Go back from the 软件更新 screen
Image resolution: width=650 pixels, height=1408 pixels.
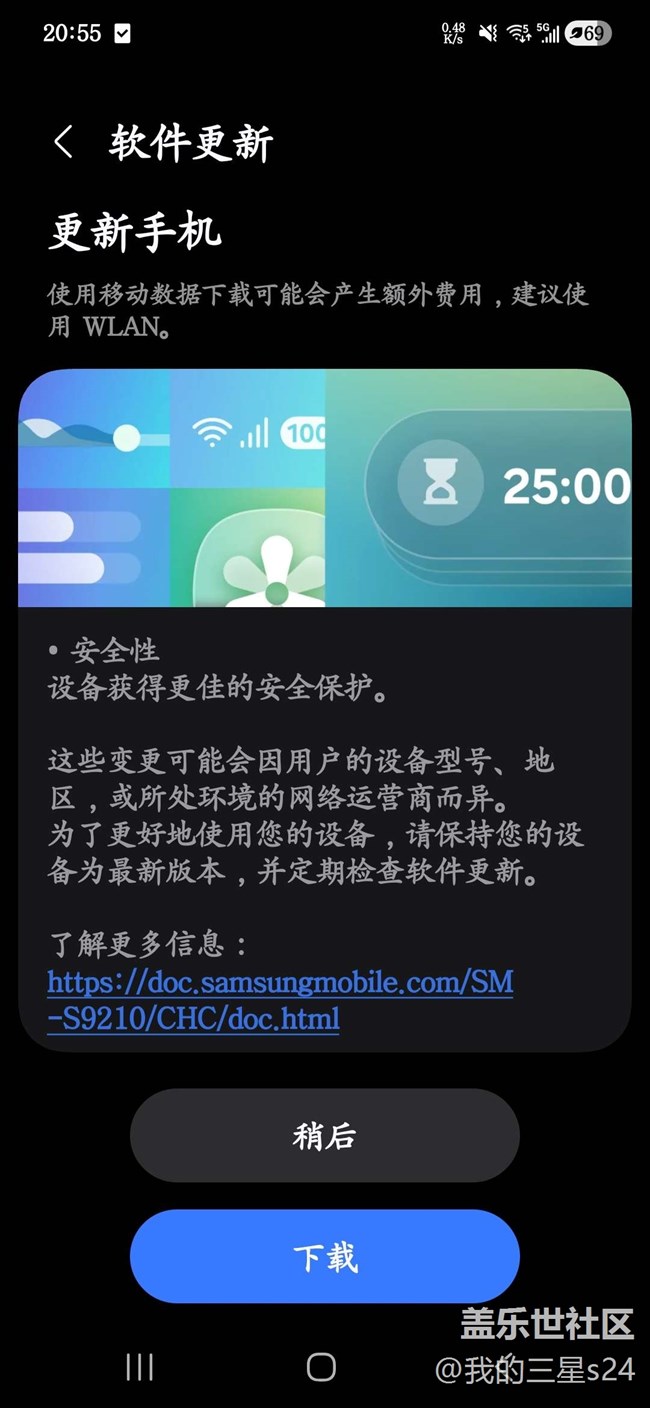(x=63, y=142)
